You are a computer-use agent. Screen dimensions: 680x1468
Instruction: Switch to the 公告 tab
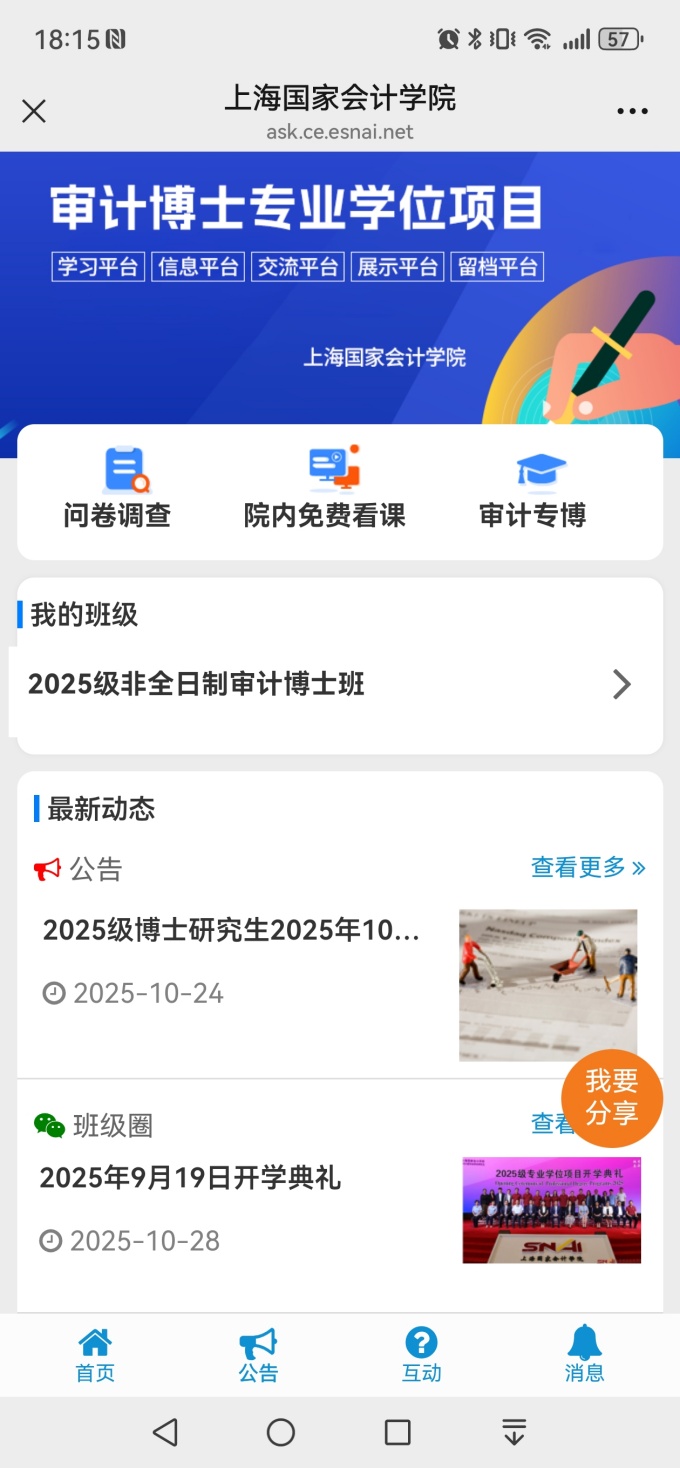[x=258, y=1355]
